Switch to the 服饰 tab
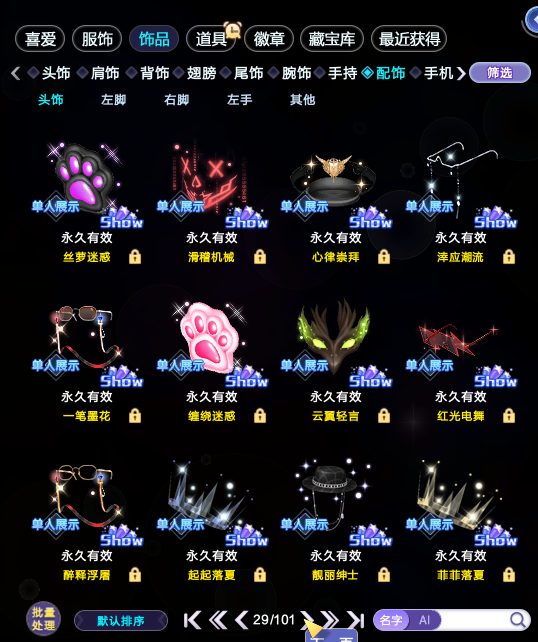The width and height of the screenshot is (538, 642). (97, 39)
